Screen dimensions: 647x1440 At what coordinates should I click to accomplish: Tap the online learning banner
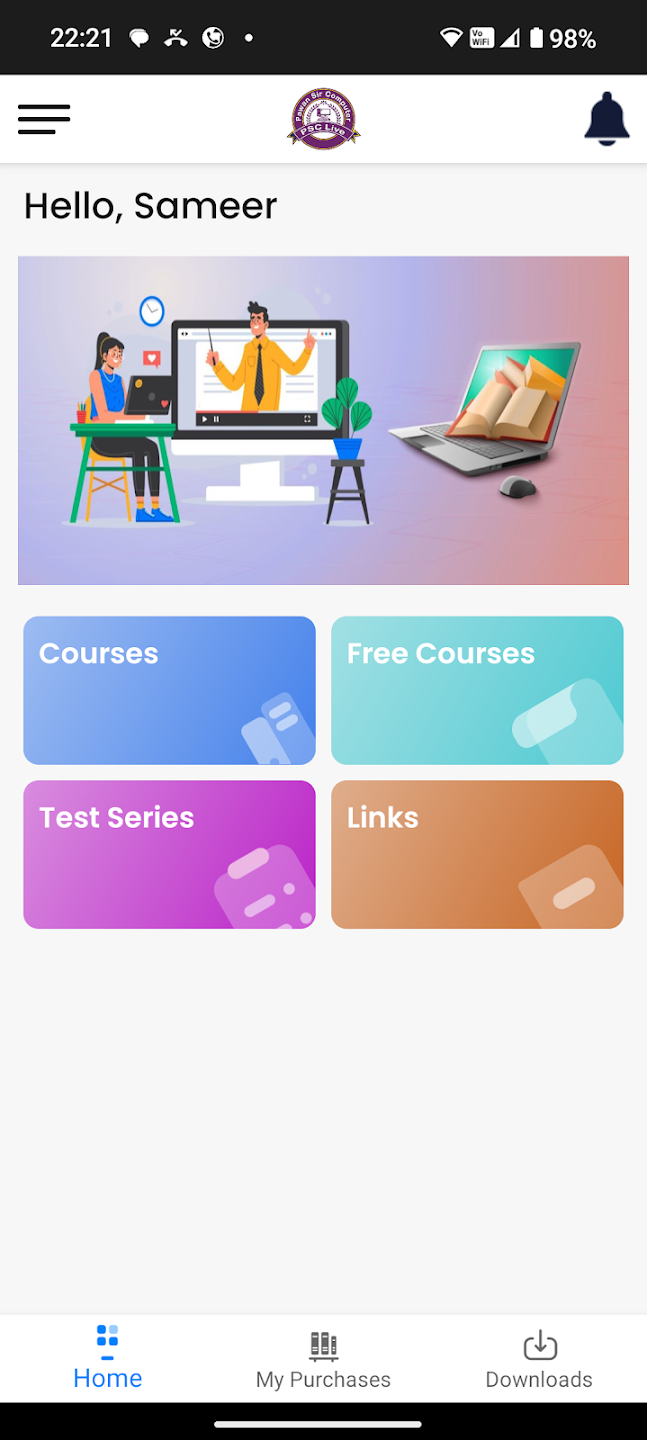point(323,420)
